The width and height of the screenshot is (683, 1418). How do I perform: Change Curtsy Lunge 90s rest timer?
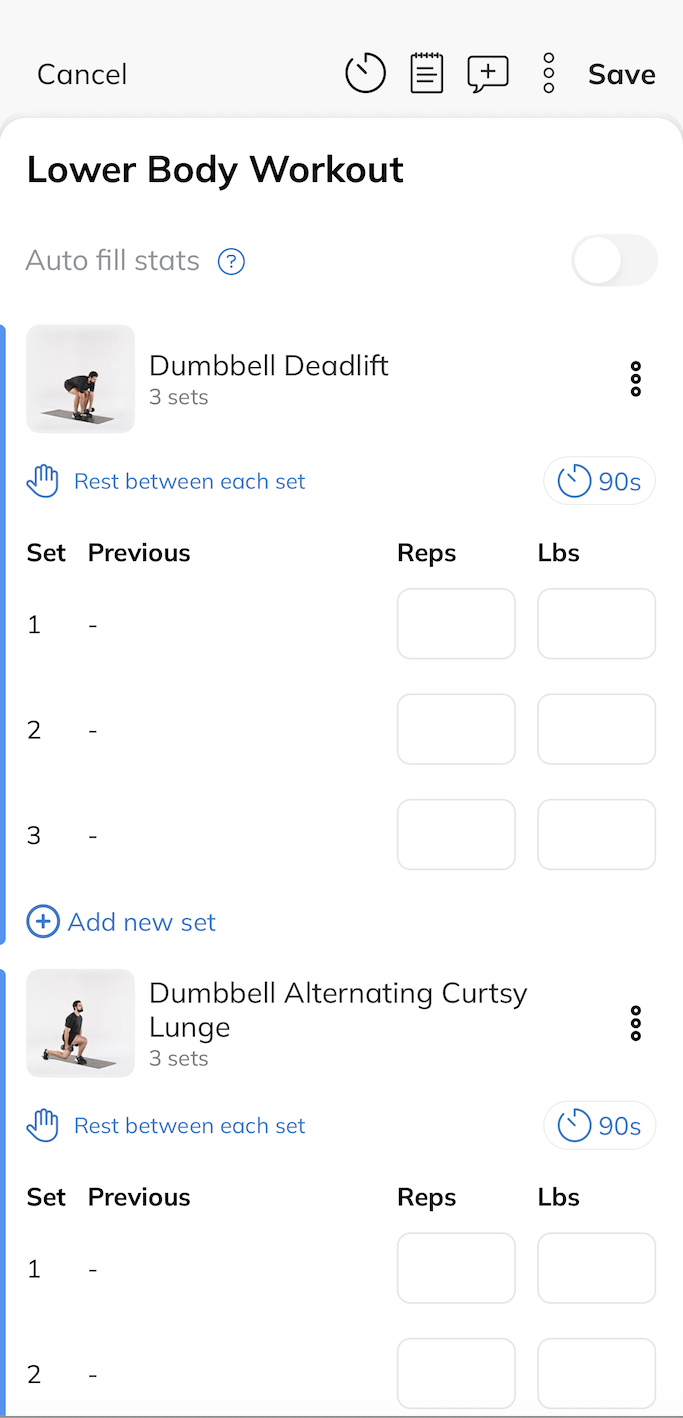[599, 1126]
